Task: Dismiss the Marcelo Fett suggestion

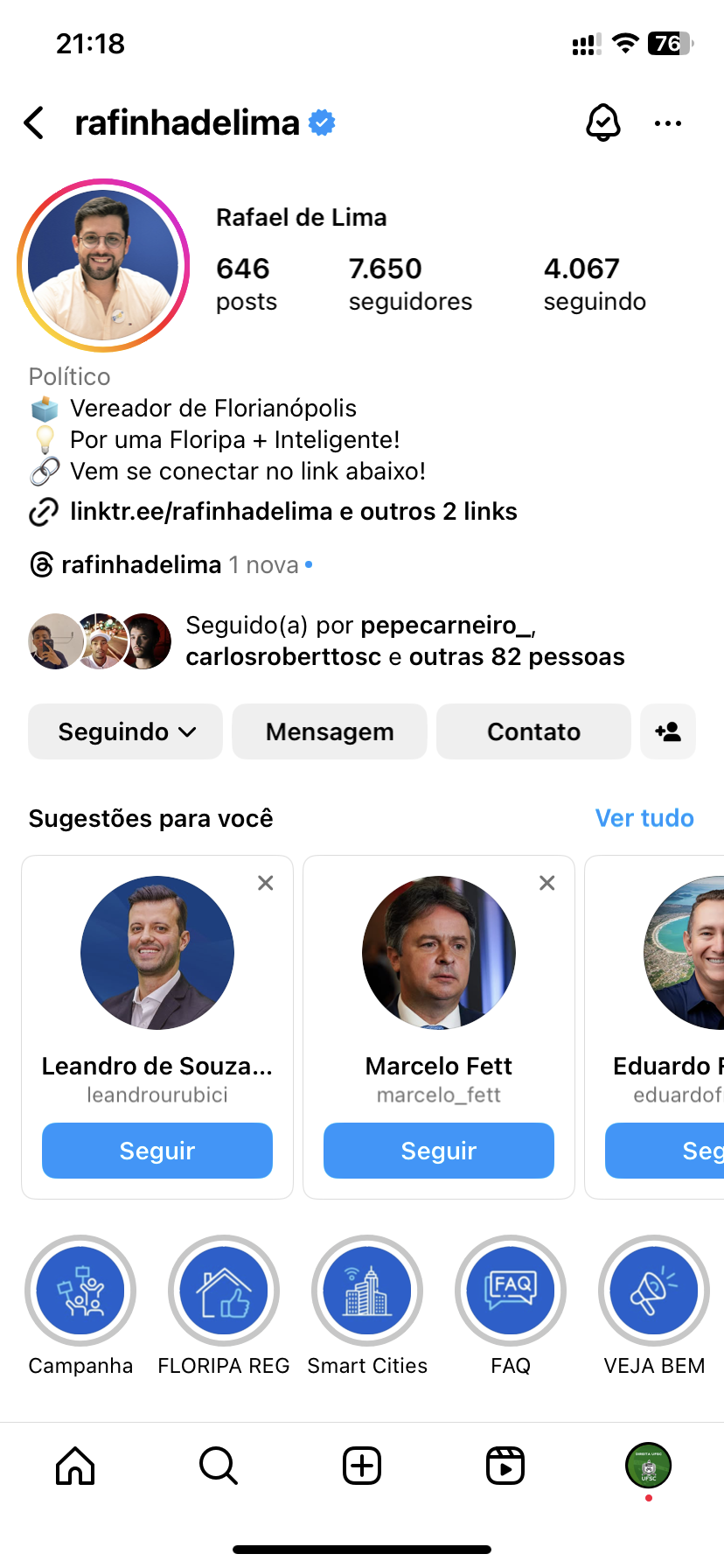Action: (547, 883)
